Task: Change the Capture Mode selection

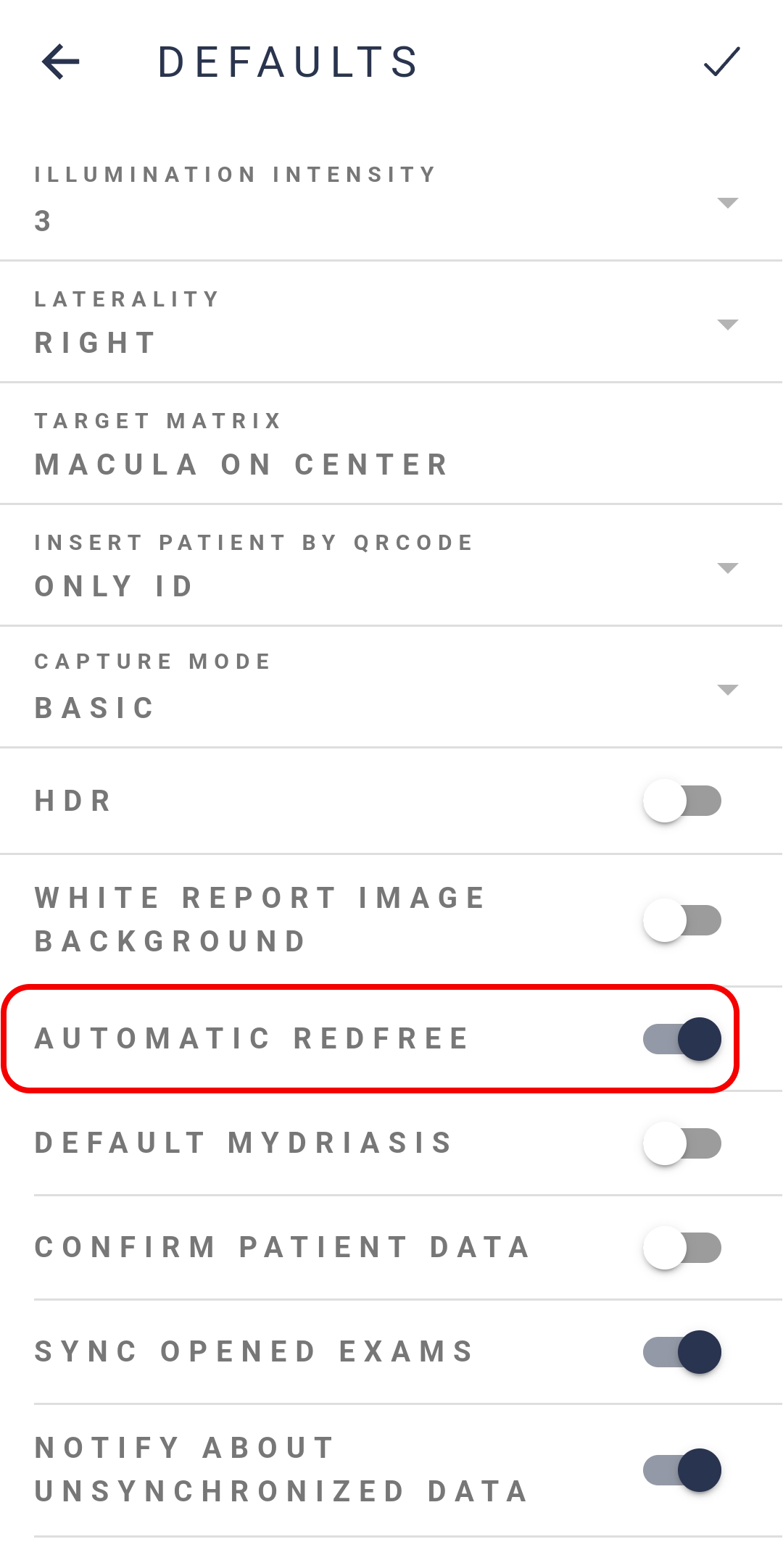Action: [391, 688]
